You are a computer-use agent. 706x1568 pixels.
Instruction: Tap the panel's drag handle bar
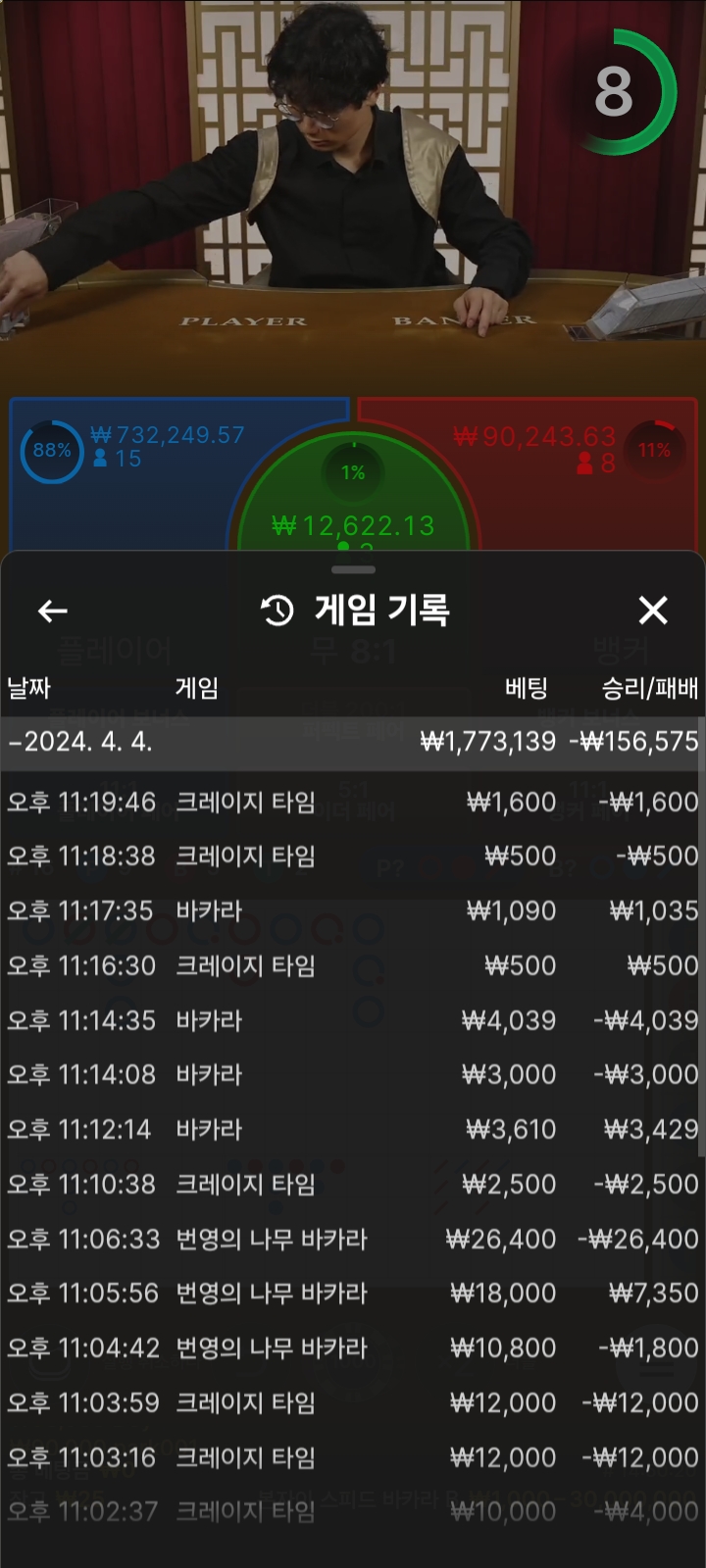353,569
